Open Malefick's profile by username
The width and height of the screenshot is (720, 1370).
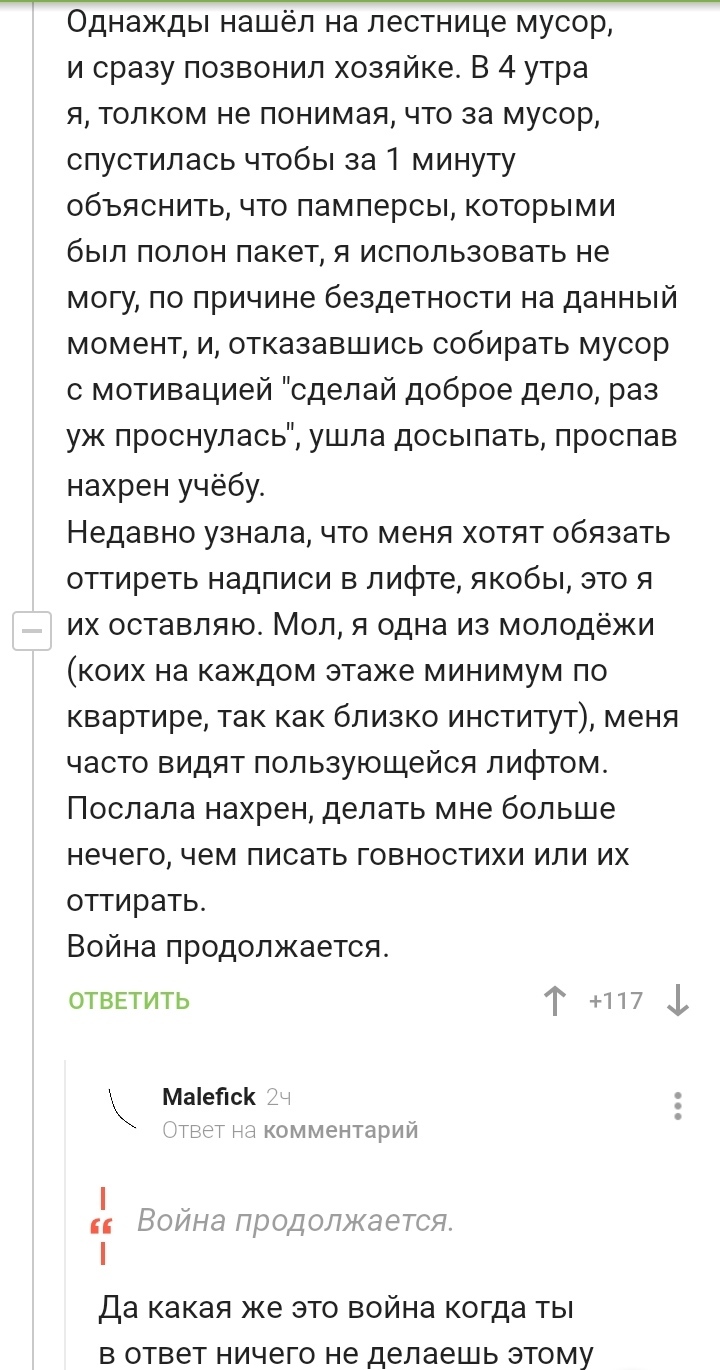[x=208, y=1096]
